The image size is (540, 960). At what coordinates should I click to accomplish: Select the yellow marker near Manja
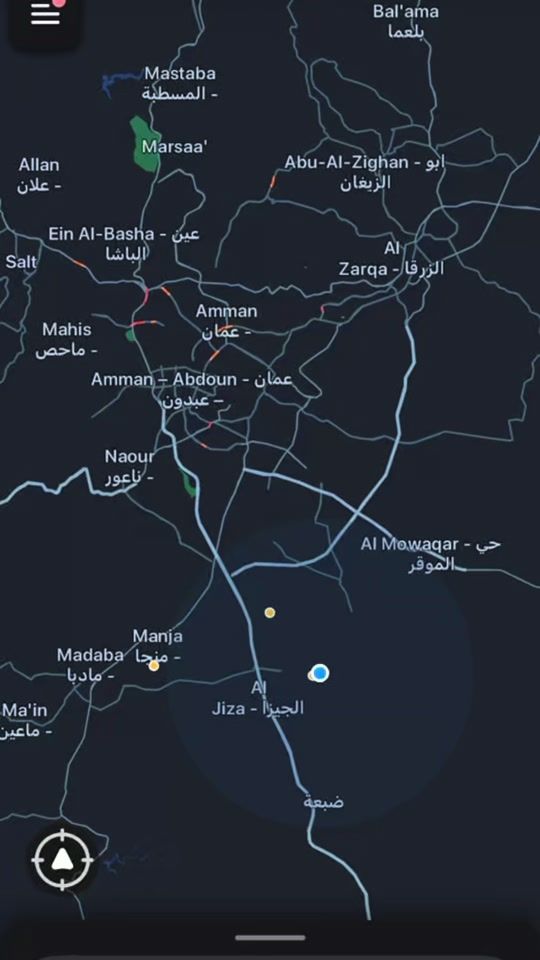click(154, 666)
